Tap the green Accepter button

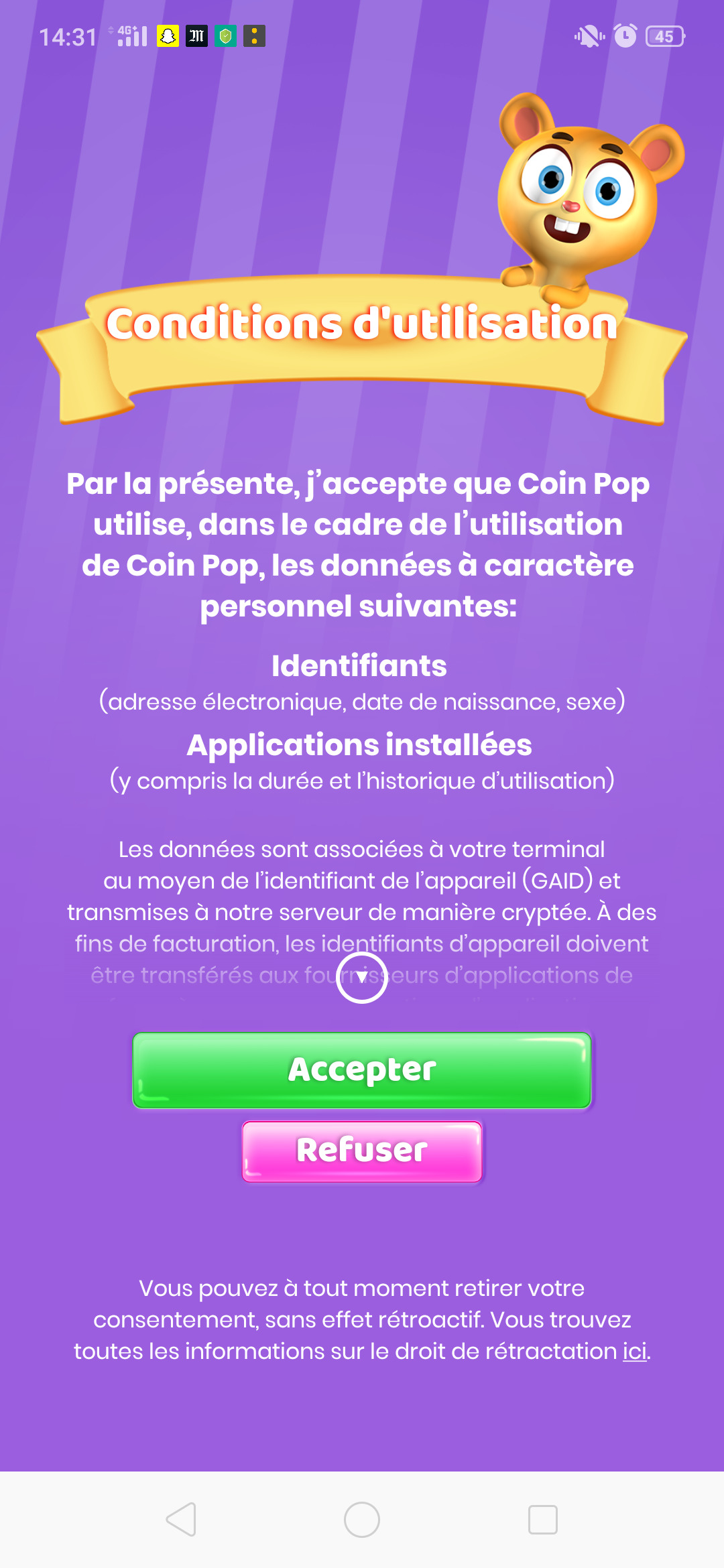pyautogui.click(x=362, y=1070)
